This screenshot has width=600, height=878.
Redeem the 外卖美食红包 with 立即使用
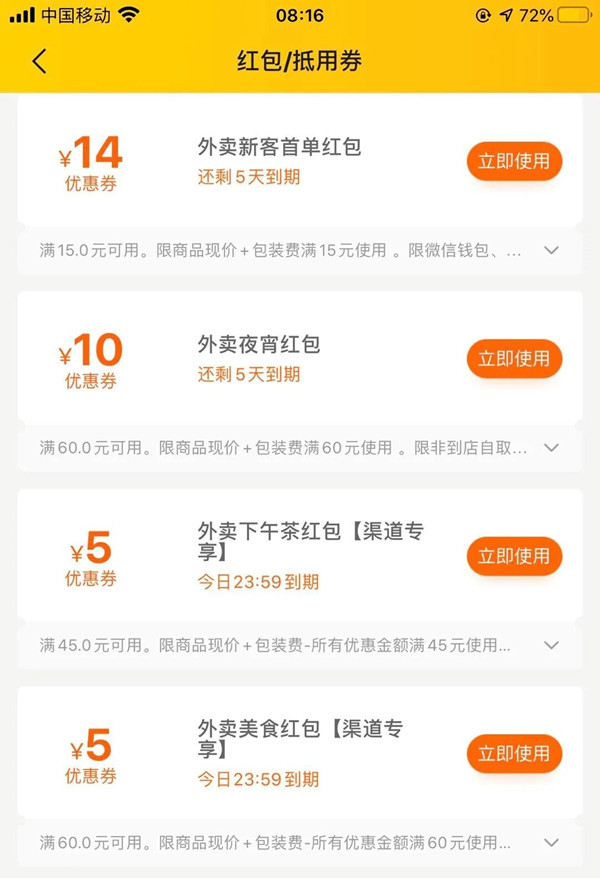514,754
